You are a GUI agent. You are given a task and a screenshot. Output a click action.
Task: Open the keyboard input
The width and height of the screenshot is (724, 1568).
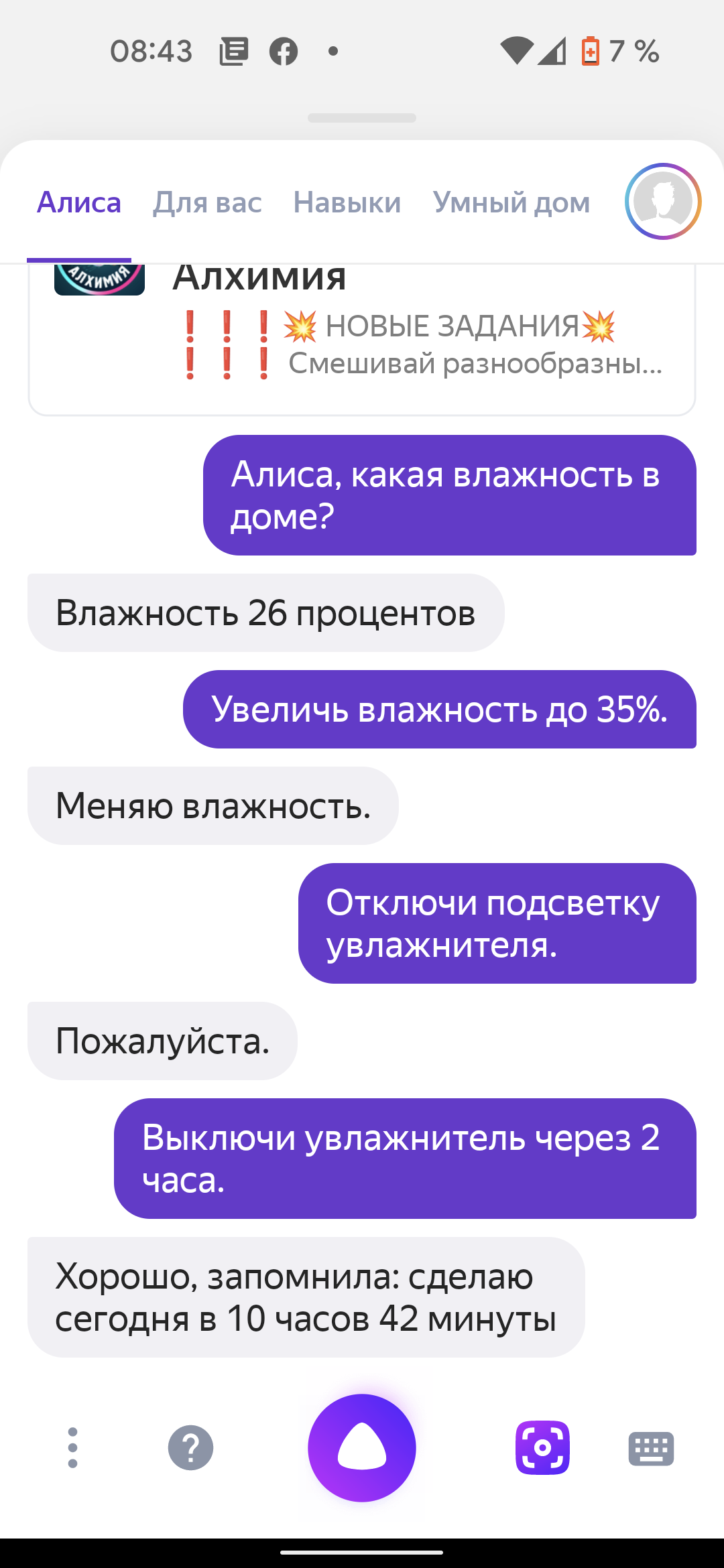click(651, 1449)
